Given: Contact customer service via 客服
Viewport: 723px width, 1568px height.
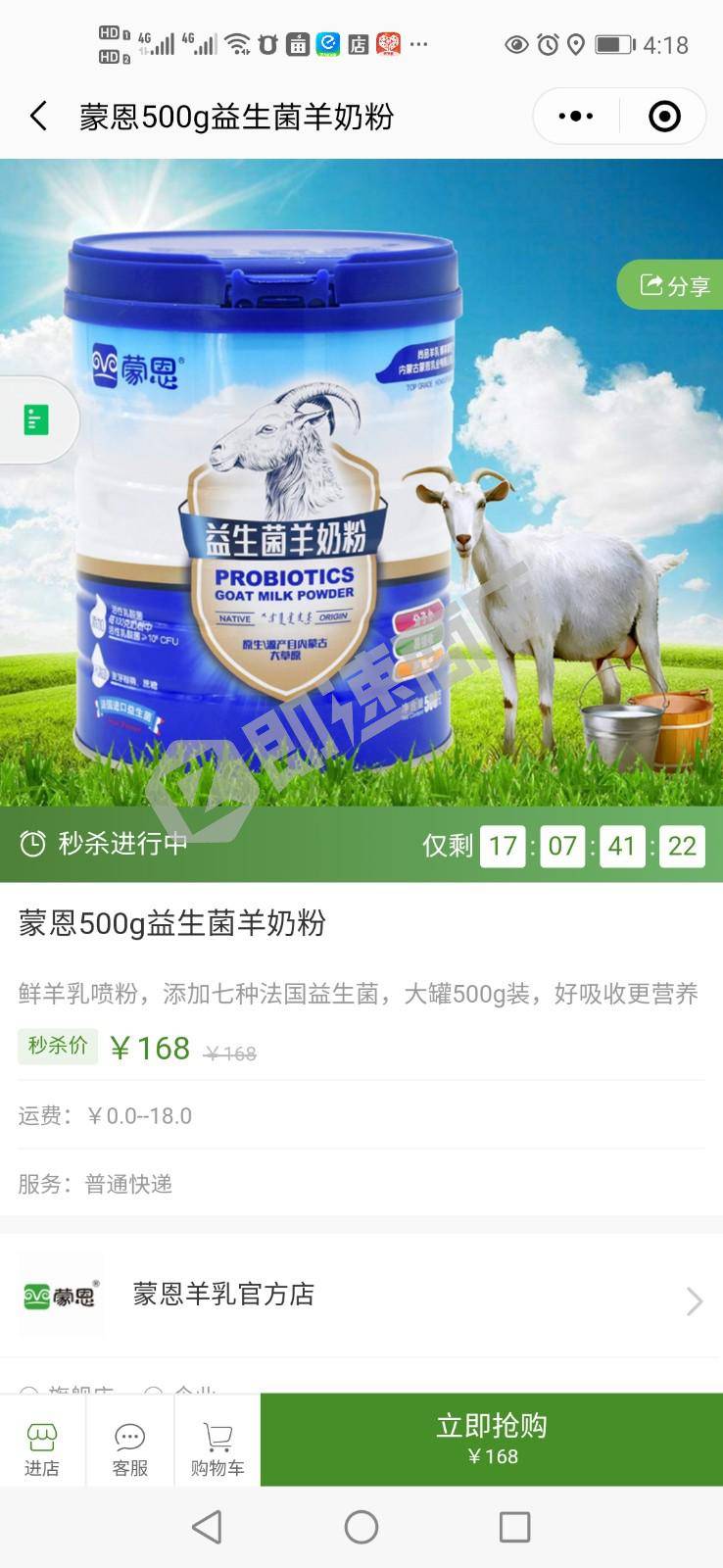Looking at the screenshot, I should (x=129, y=1448).
